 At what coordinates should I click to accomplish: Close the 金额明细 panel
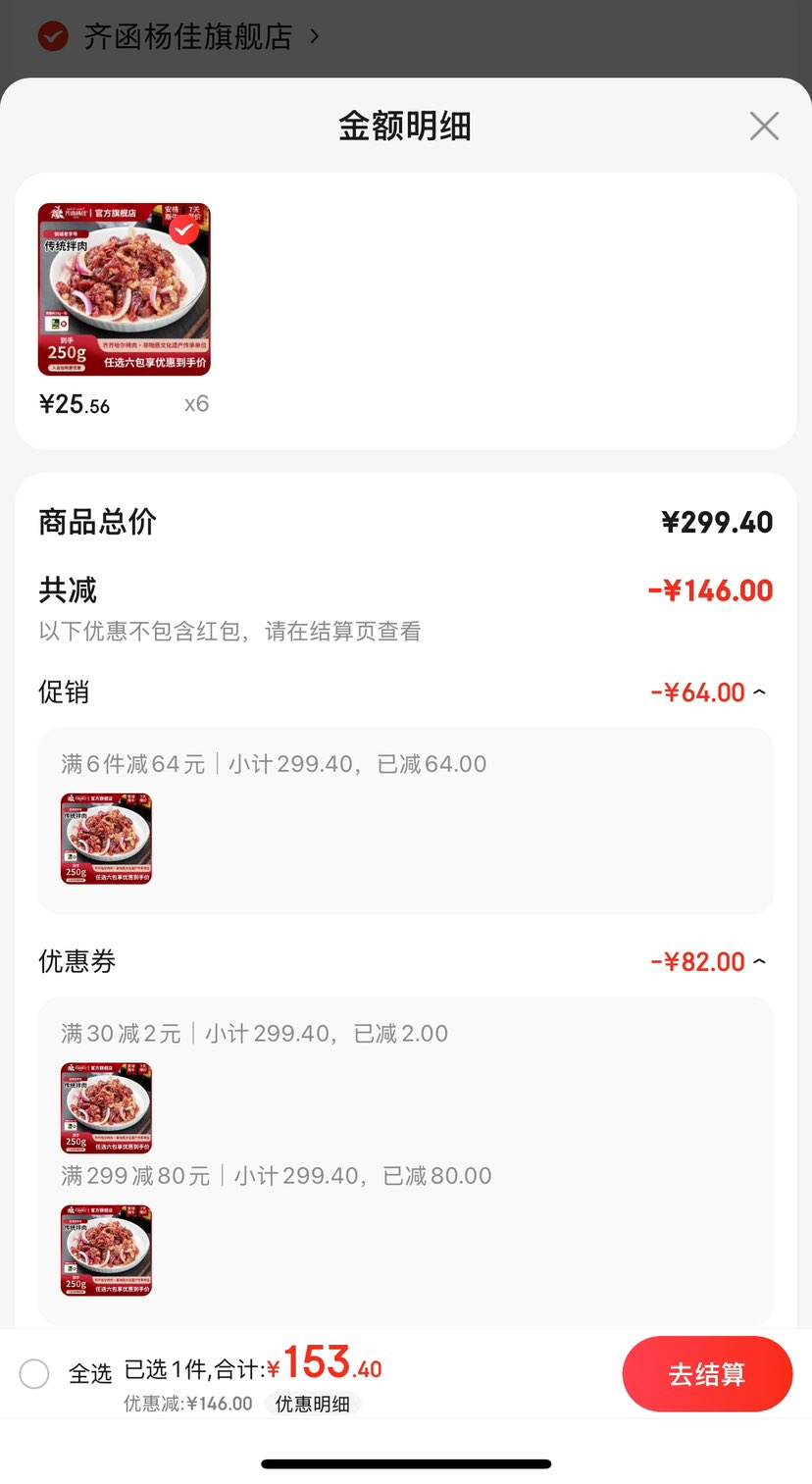coord(764,127)
